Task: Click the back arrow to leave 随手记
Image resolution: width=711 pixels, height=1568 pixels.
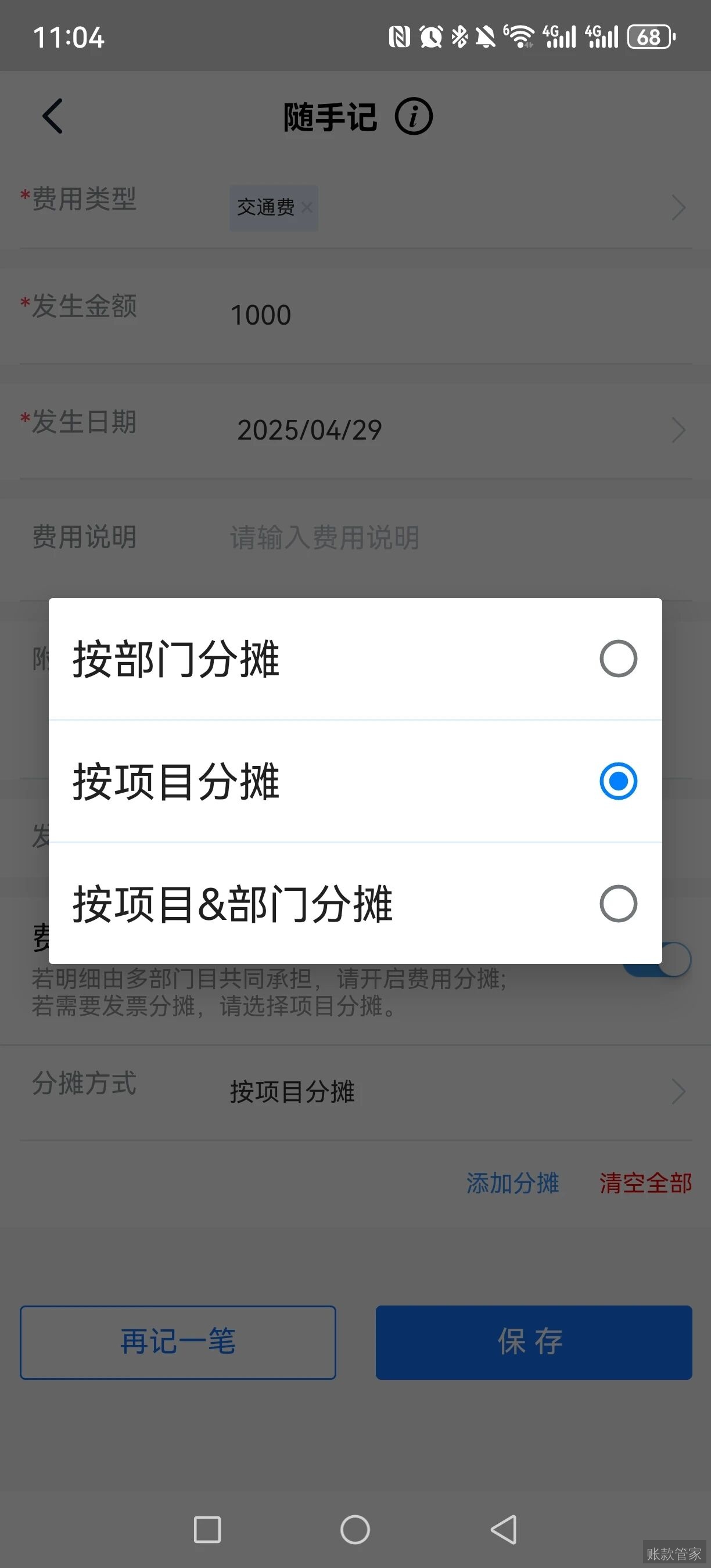Action: pyautogui.click(x=53, y=116)
